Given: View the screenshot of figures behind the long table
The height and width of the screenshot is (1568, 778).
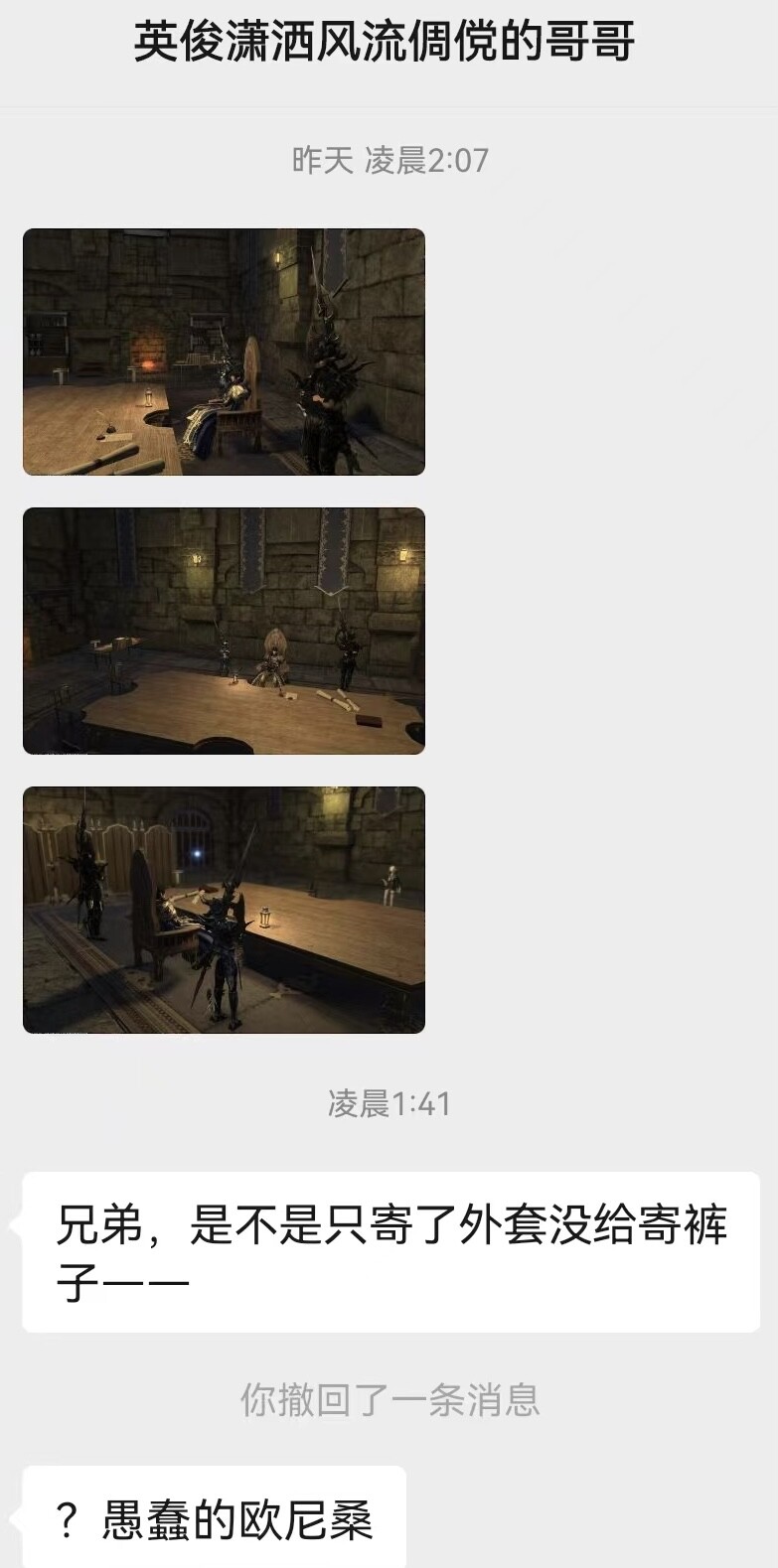Looking at the screenshot, I should click(x=224, y=631).
